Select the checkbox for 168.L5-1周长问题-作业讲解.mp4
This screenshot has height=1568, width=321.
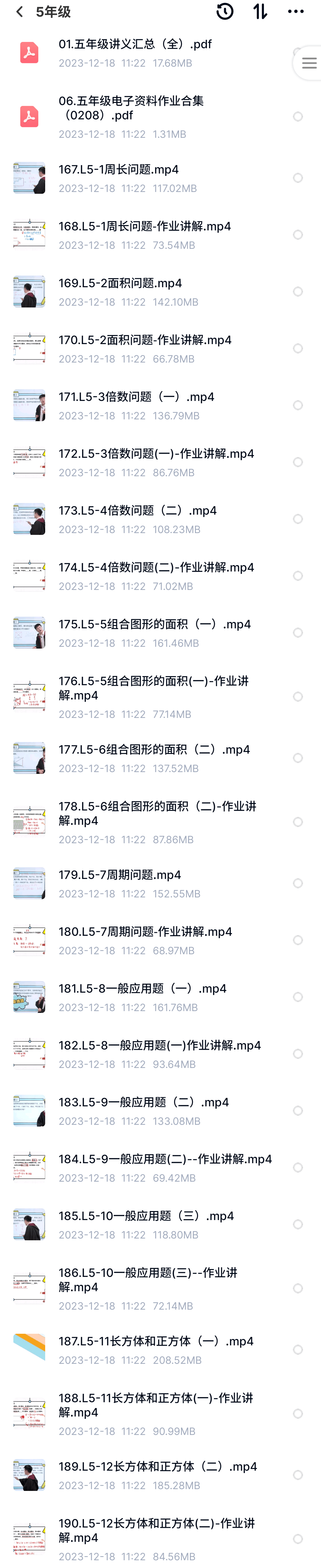(298, 235)
